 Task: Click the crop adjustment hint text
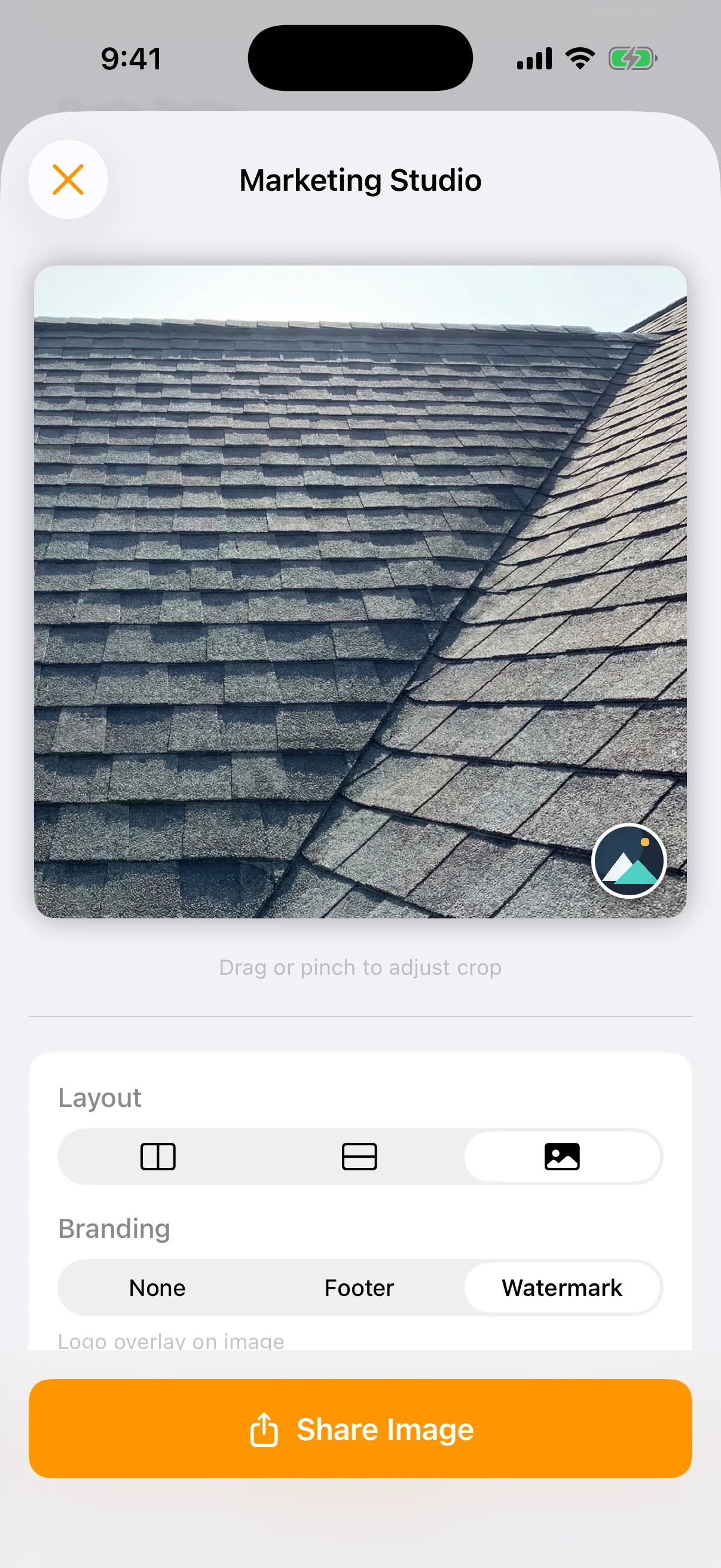point(360,967)
